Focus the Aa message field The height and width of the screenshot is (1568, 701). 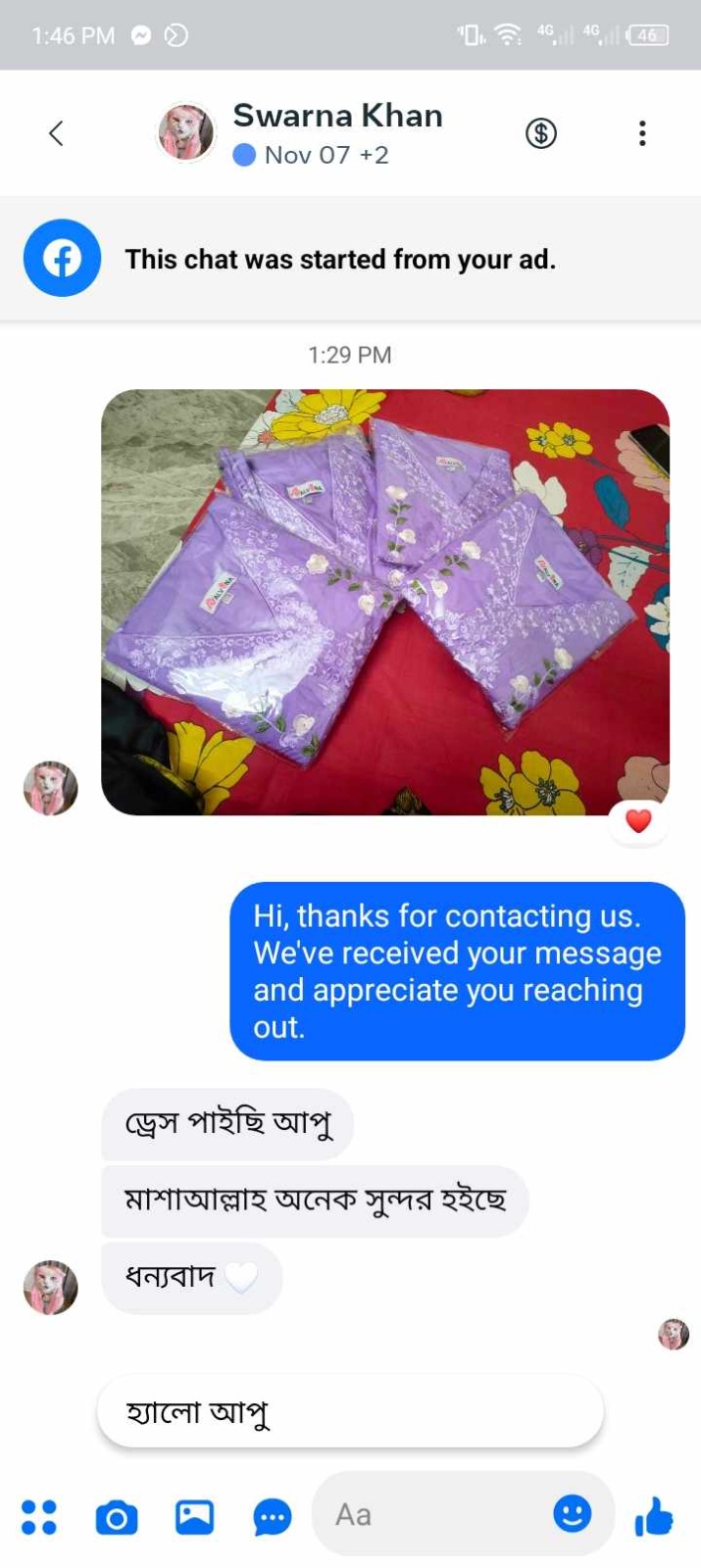(x=431, y=1515)
